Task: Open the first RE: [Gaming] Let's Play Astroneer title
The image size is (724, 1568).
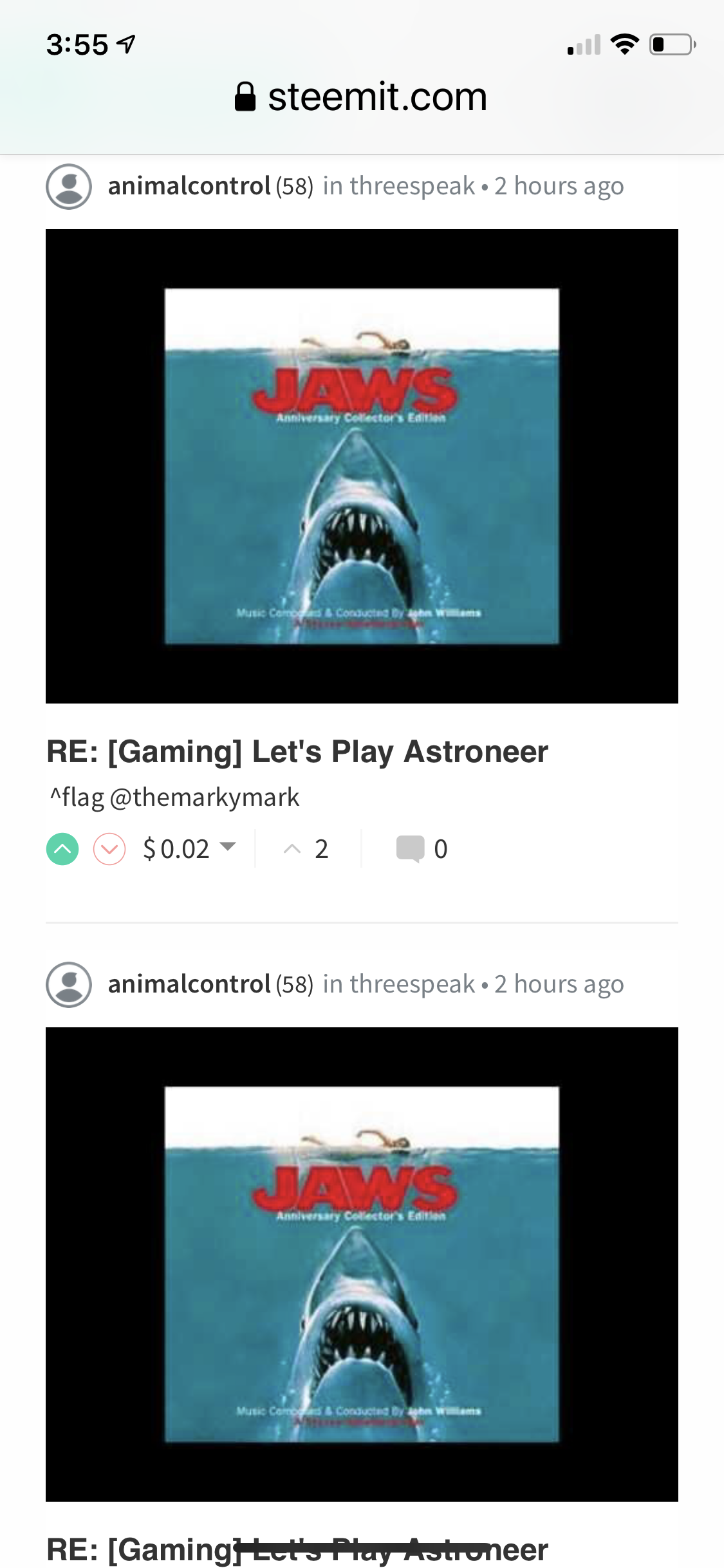Action: 297,752
